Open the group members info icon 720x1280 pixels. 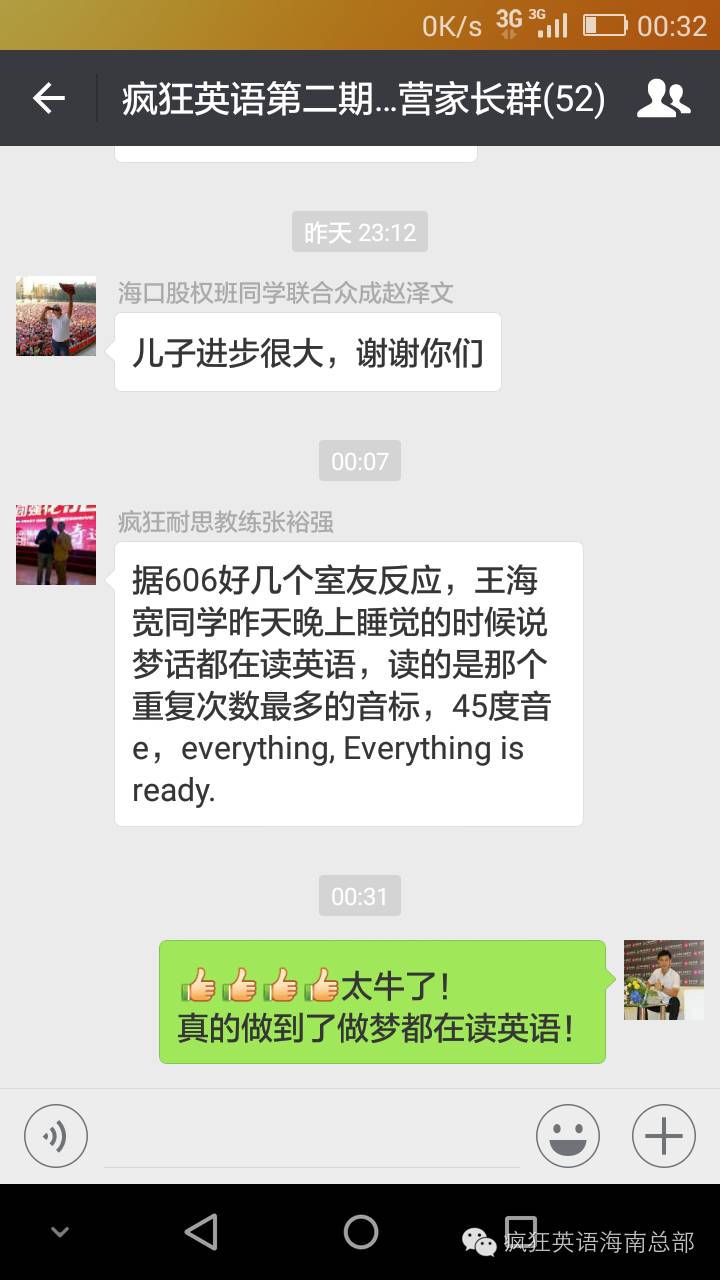coord(663,98)
